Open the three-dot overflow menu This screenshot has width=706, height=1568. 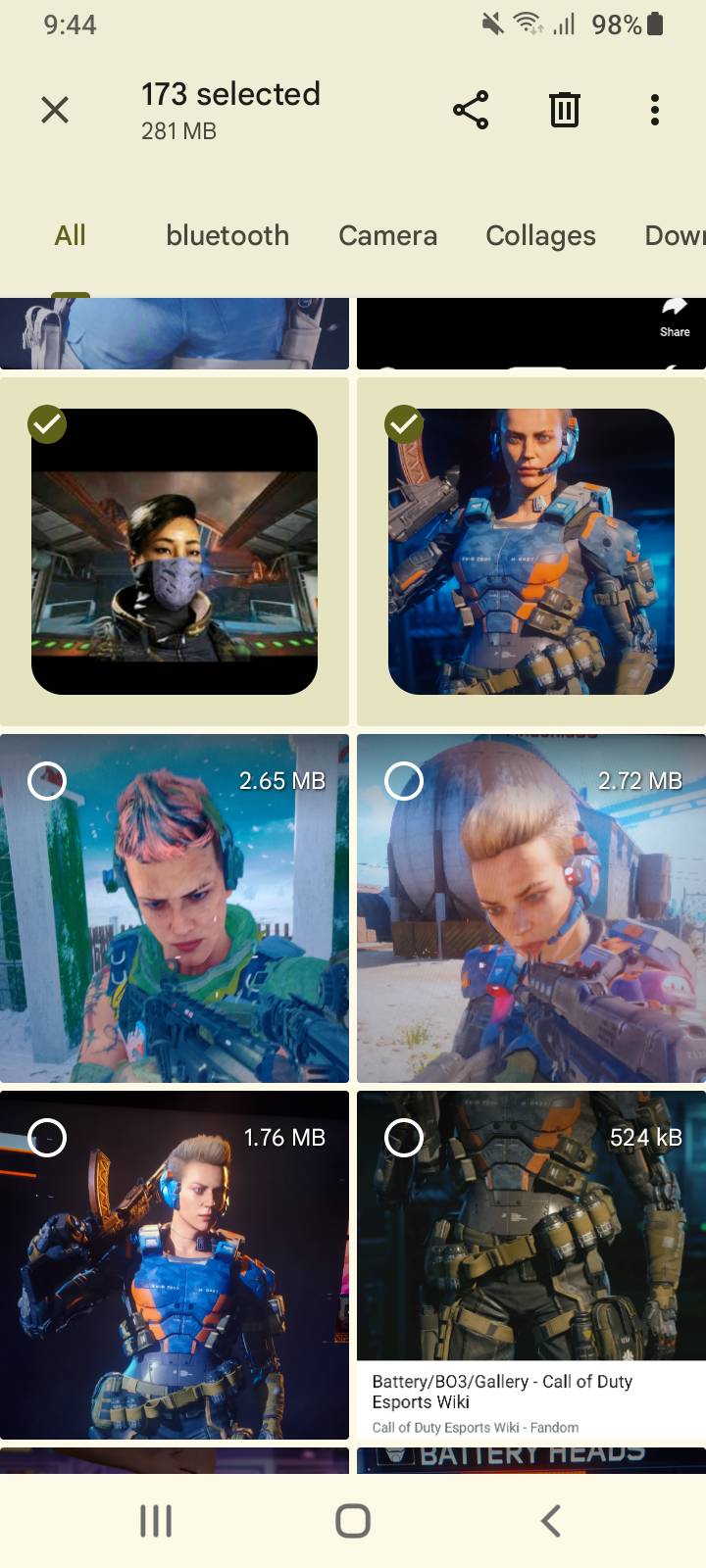(654, 110)
